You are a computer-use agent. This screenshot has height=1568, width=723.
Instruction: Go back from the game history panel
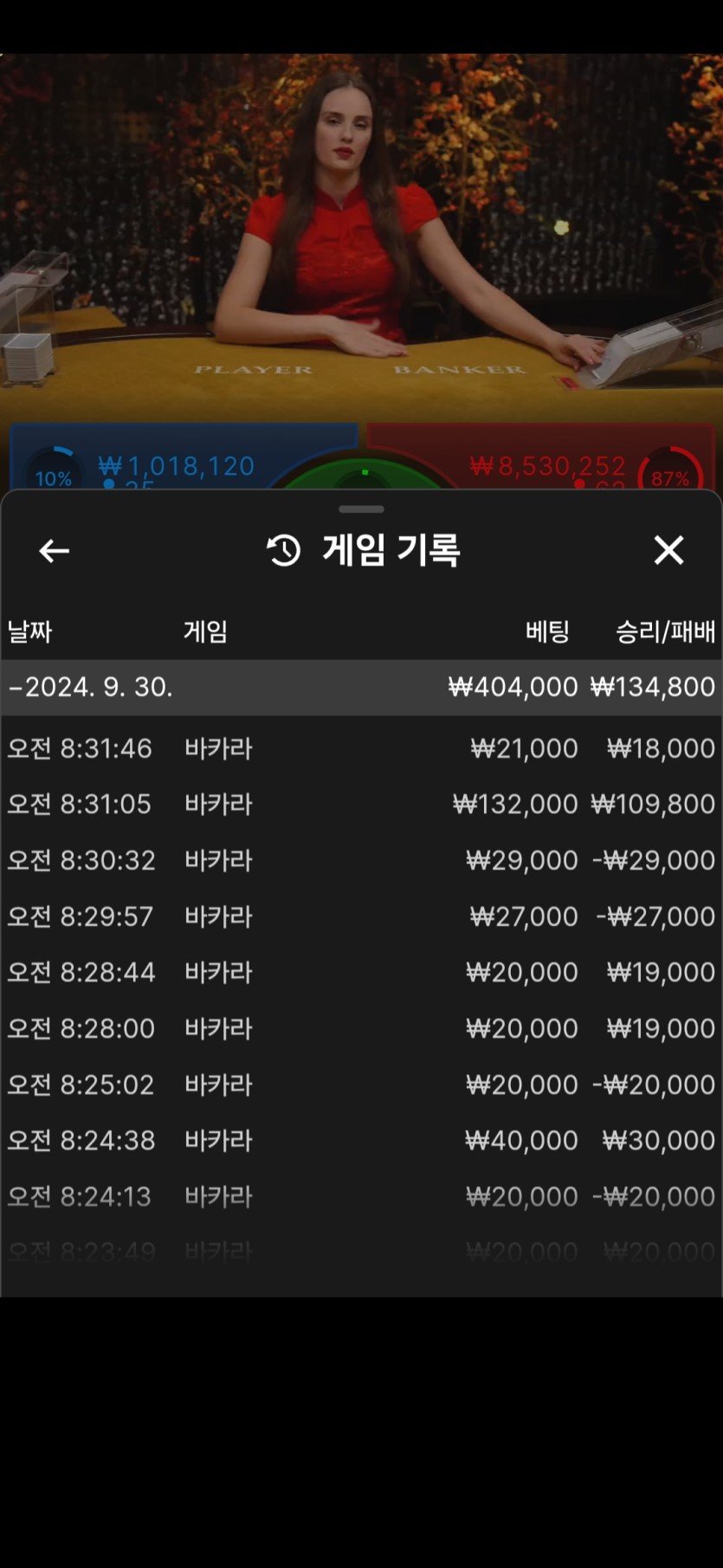point(54,551)
